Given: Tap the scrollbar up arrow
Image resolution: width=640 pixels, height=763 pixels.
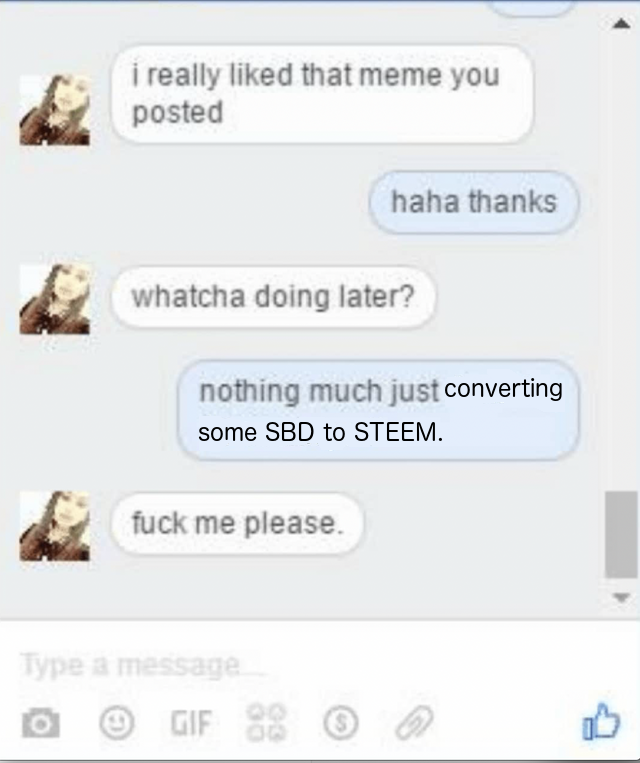Looking at the screenshot, I should click(620, 27).
